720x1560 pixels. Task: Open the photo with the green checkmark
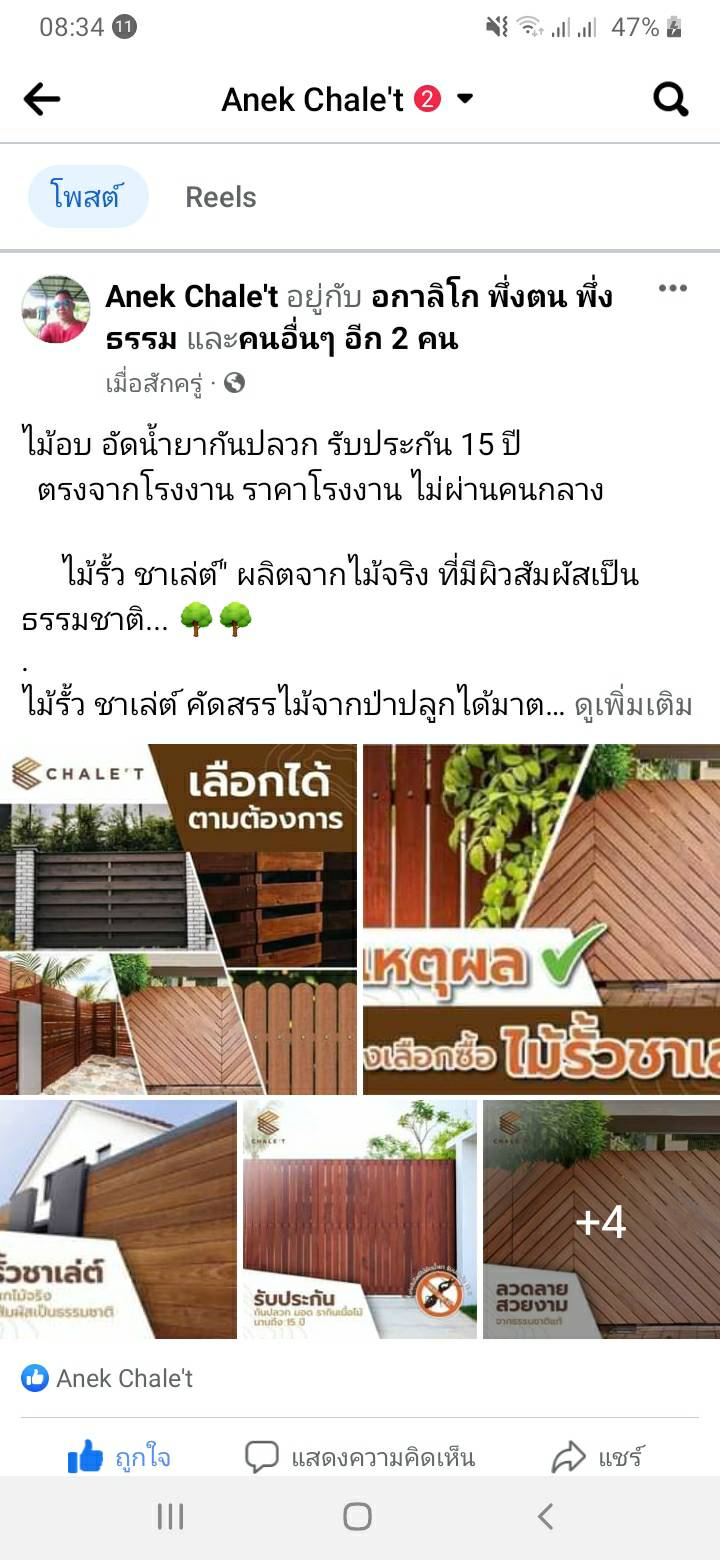tap(541, 919)
